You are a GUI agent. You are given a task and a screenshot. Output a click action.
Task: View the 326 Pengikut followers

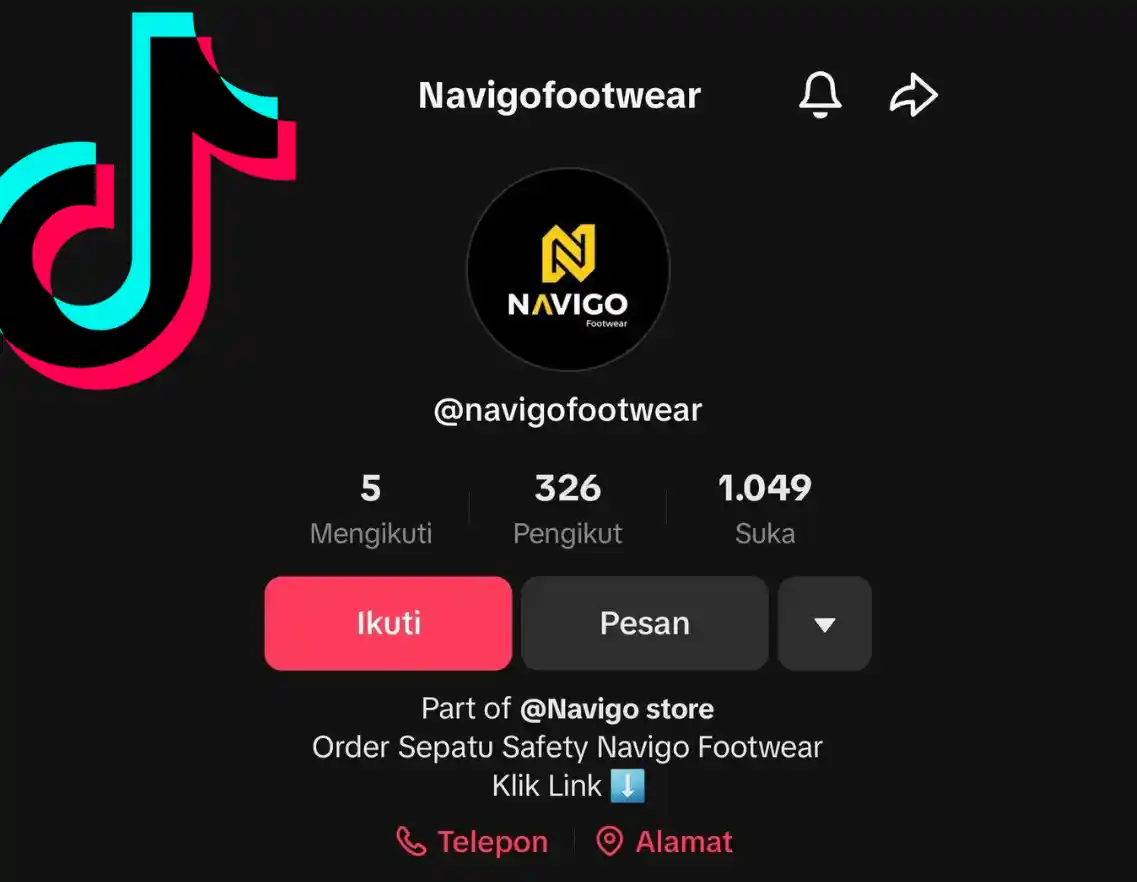click(568, 509)
